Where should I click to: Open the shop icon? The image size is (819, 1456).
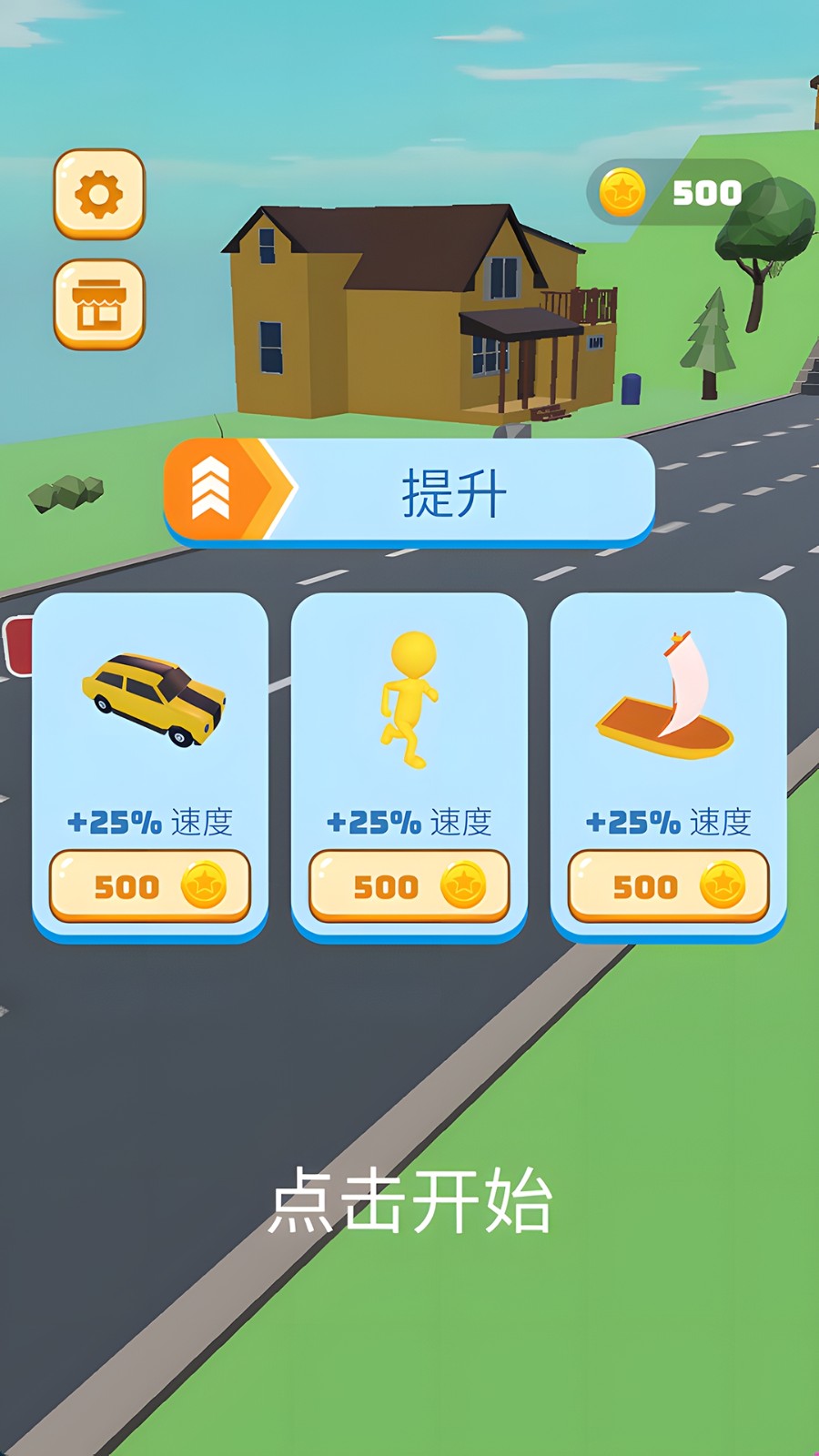[x=98, y=306]
